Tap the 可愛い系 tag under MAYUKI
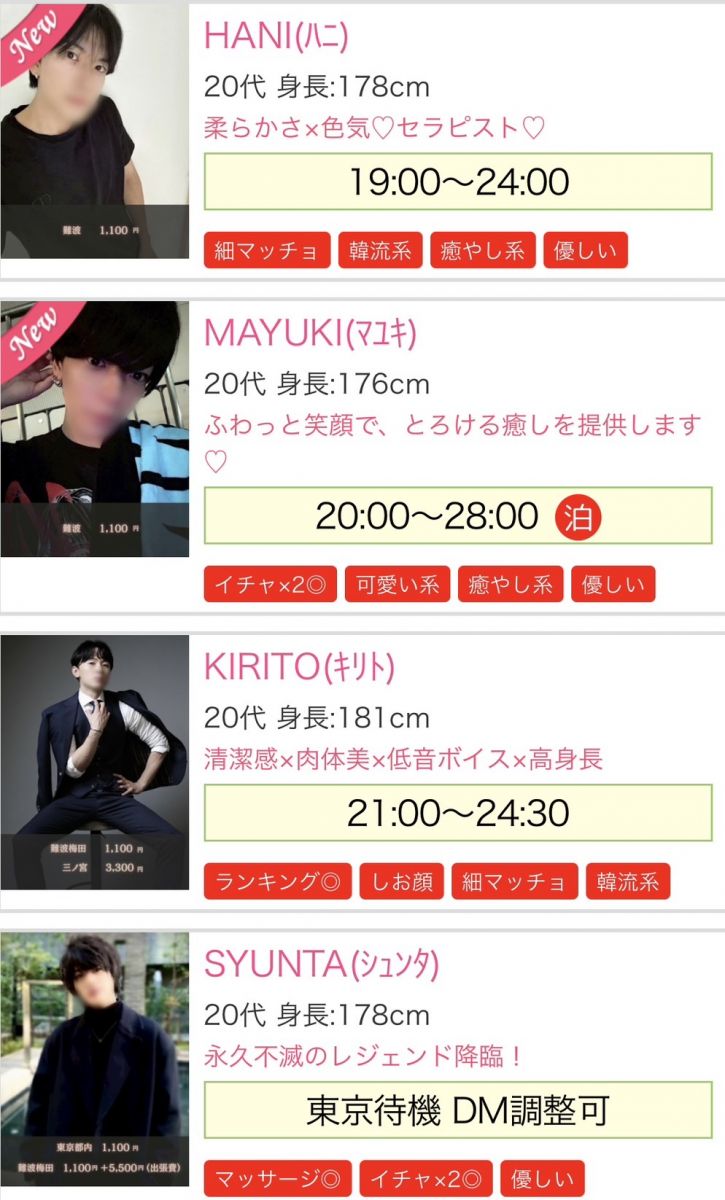Viewport: 725px width, 1200px height. click(398, 585)
